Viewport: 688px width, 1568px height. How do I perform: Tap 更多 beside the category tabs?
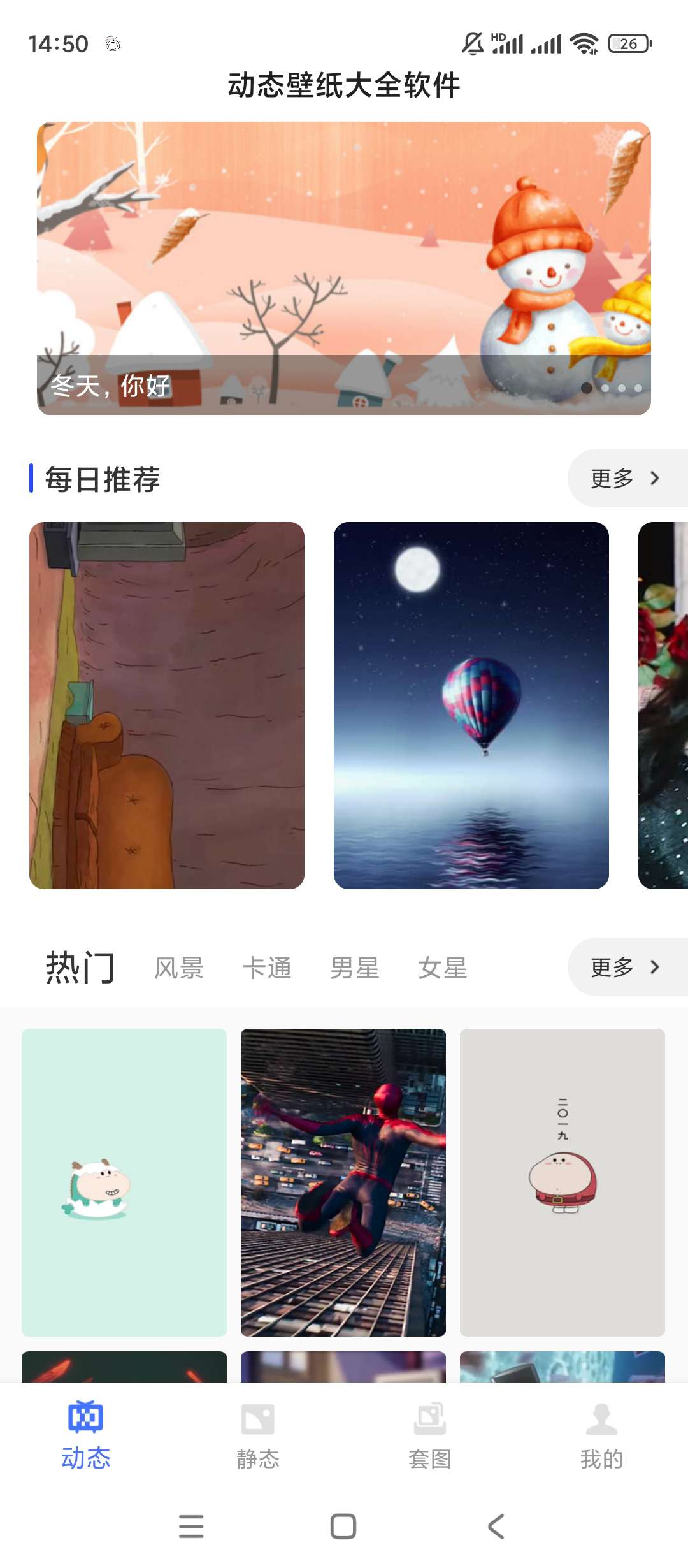click(625, 967)
